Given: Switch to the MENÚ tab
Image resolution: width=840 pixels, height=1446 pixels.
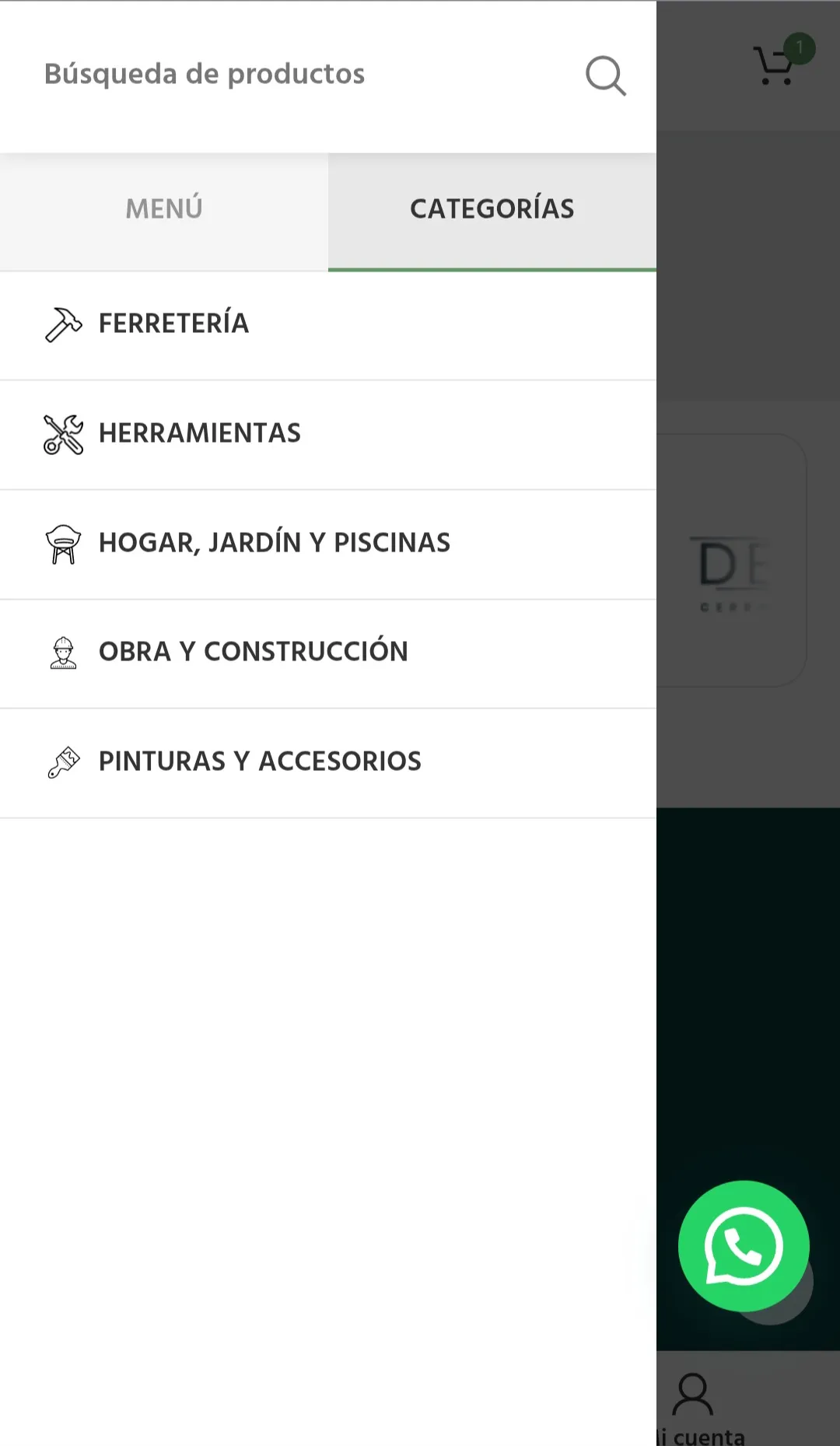Looking at the screenshot, I should pos(163,208).
